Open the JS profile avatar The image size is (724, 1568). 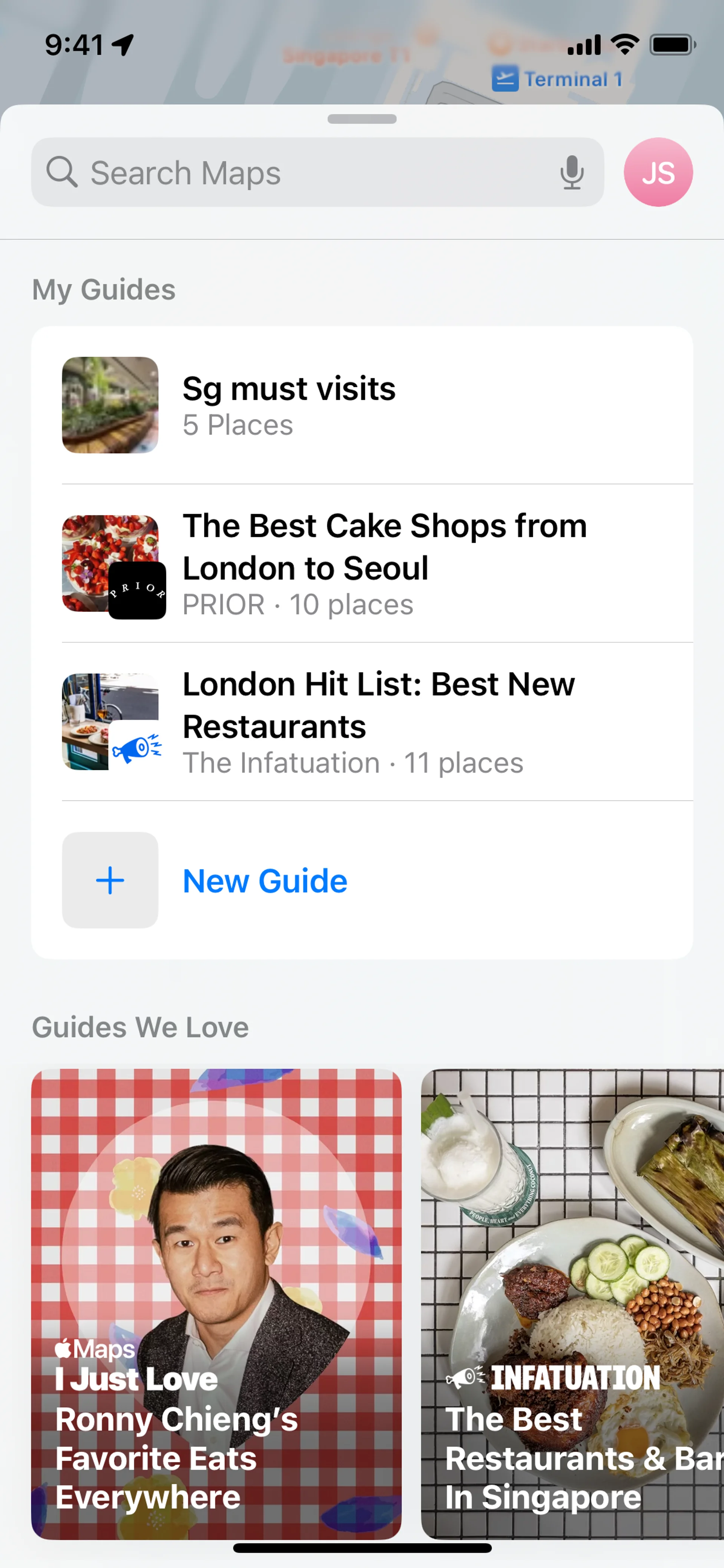click(x=658, y=172)
